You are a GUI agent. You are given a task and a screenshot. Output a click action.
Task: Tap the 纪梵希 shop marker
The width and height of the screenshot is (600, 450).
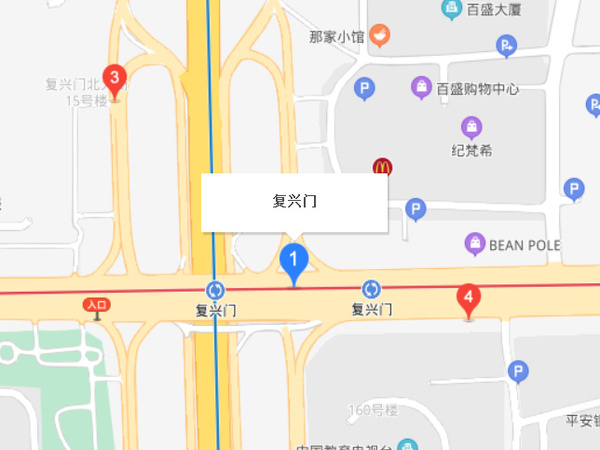coord(471,127)
